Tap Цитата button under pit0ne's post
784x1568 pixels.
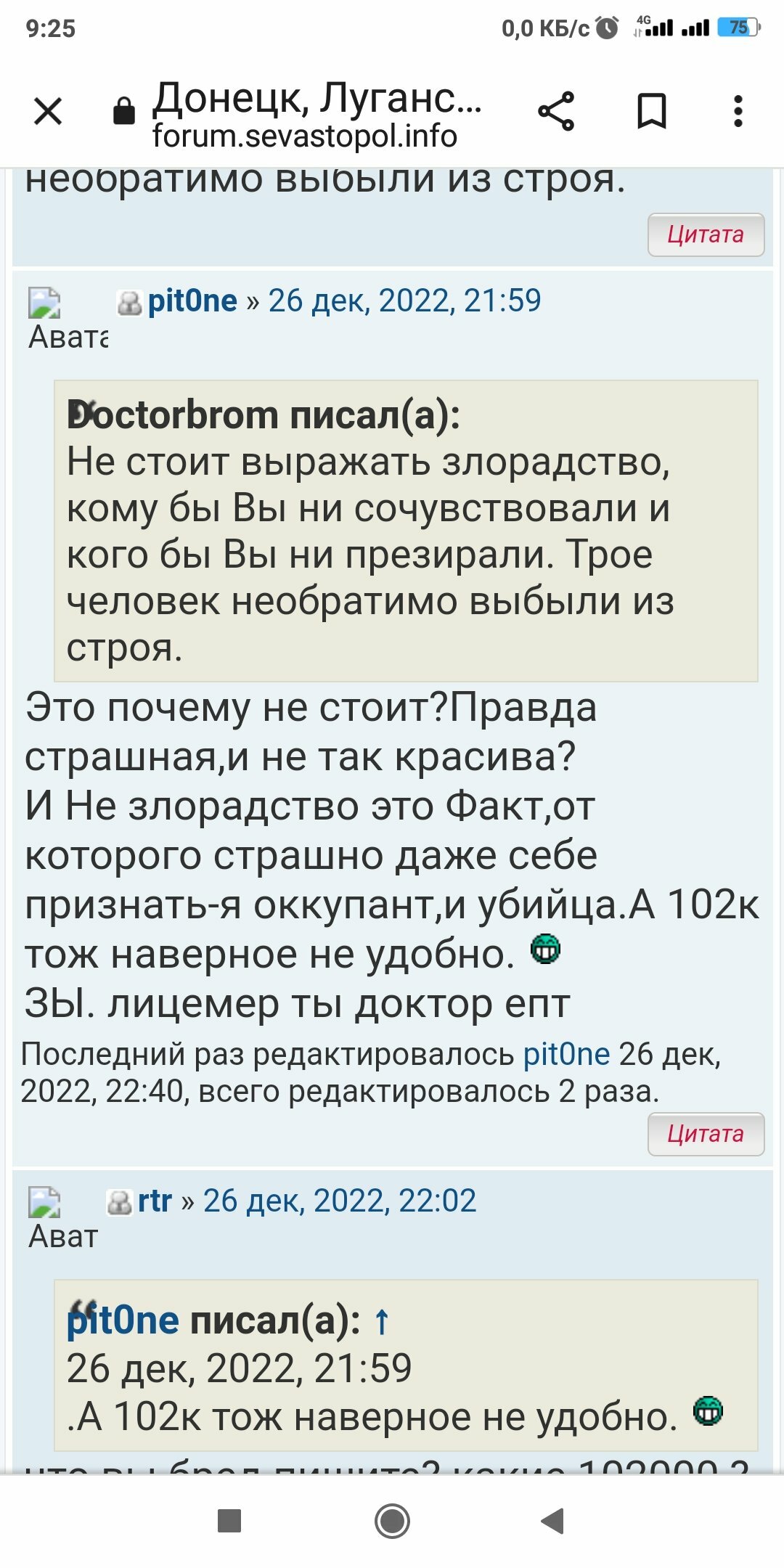[x=706, y=1134]
